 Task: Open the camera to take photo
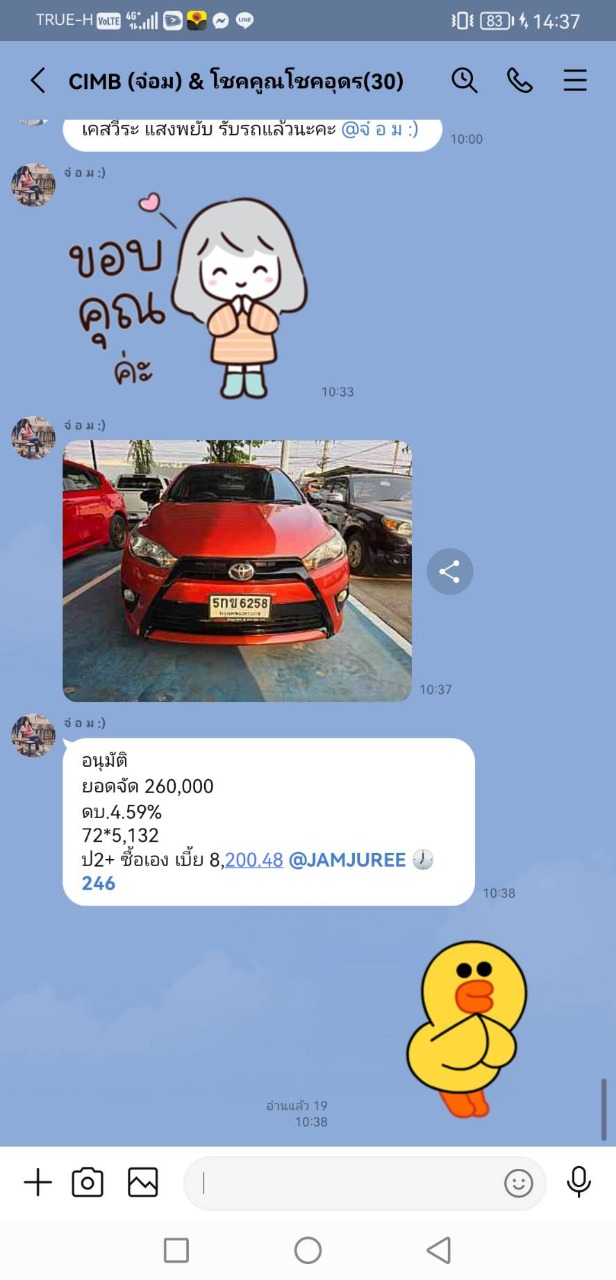(88, 1183)
